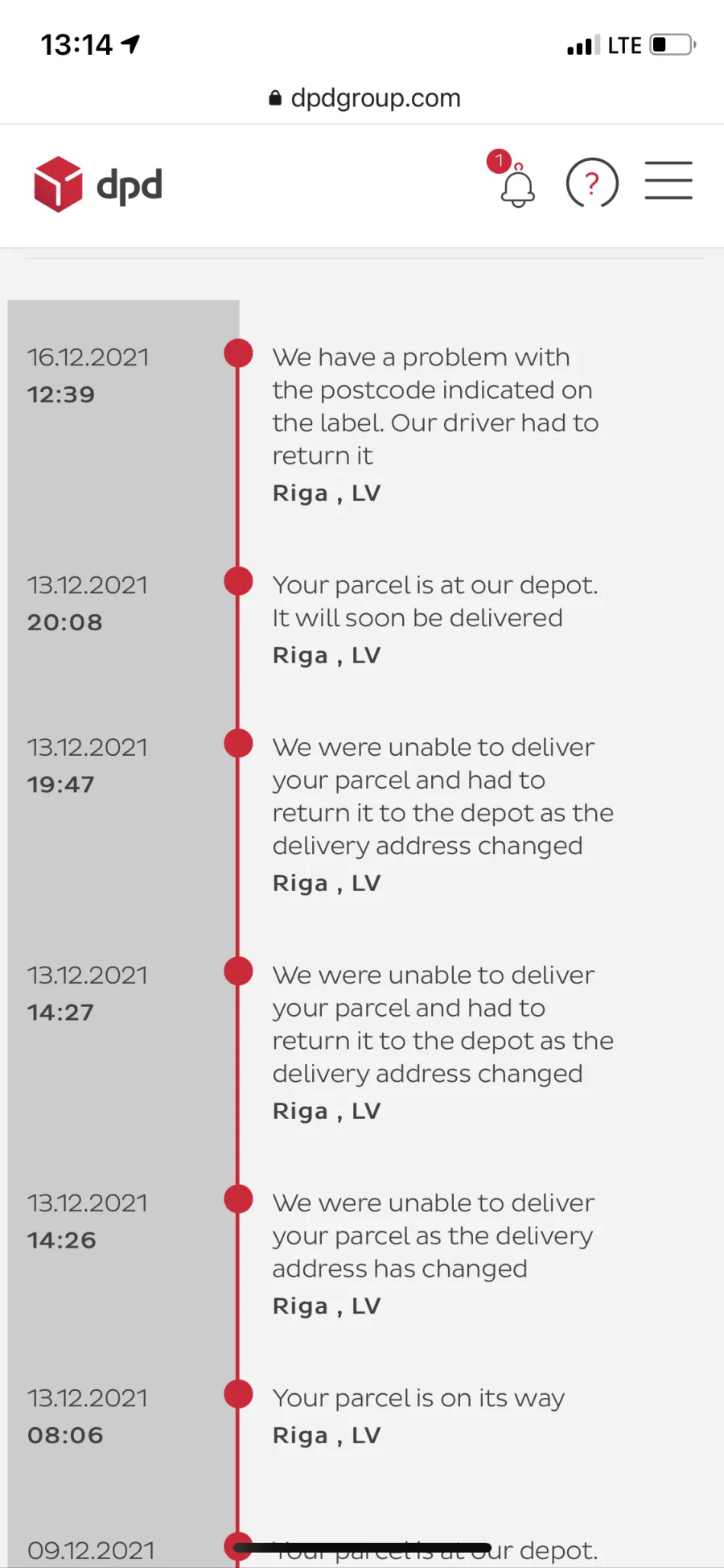Viewport: 724px width, 1568px height.
Task: Tap the DPD logo to go home
Action: [98, 184]
